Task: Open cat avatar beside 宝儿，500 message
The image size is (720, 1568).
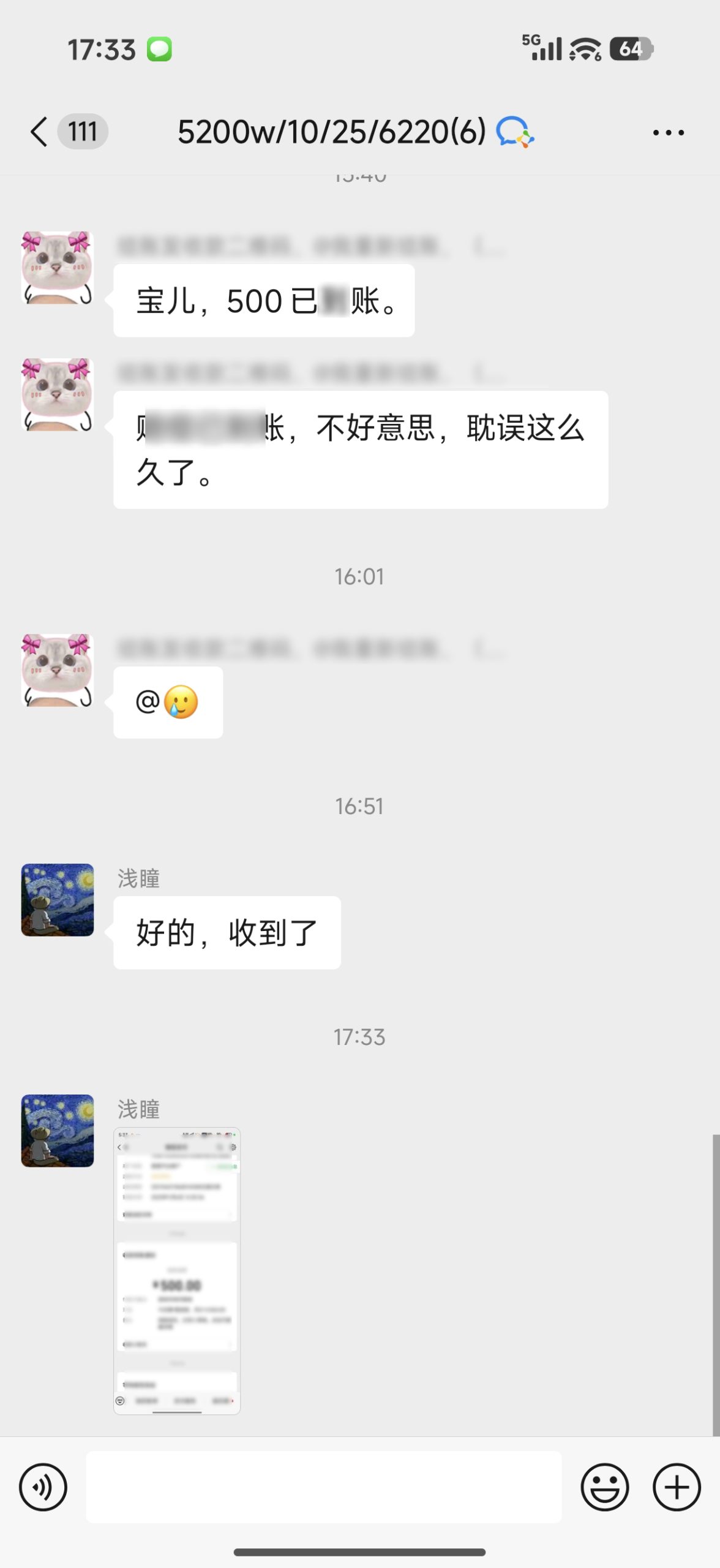Action: [x=58, y=268]
